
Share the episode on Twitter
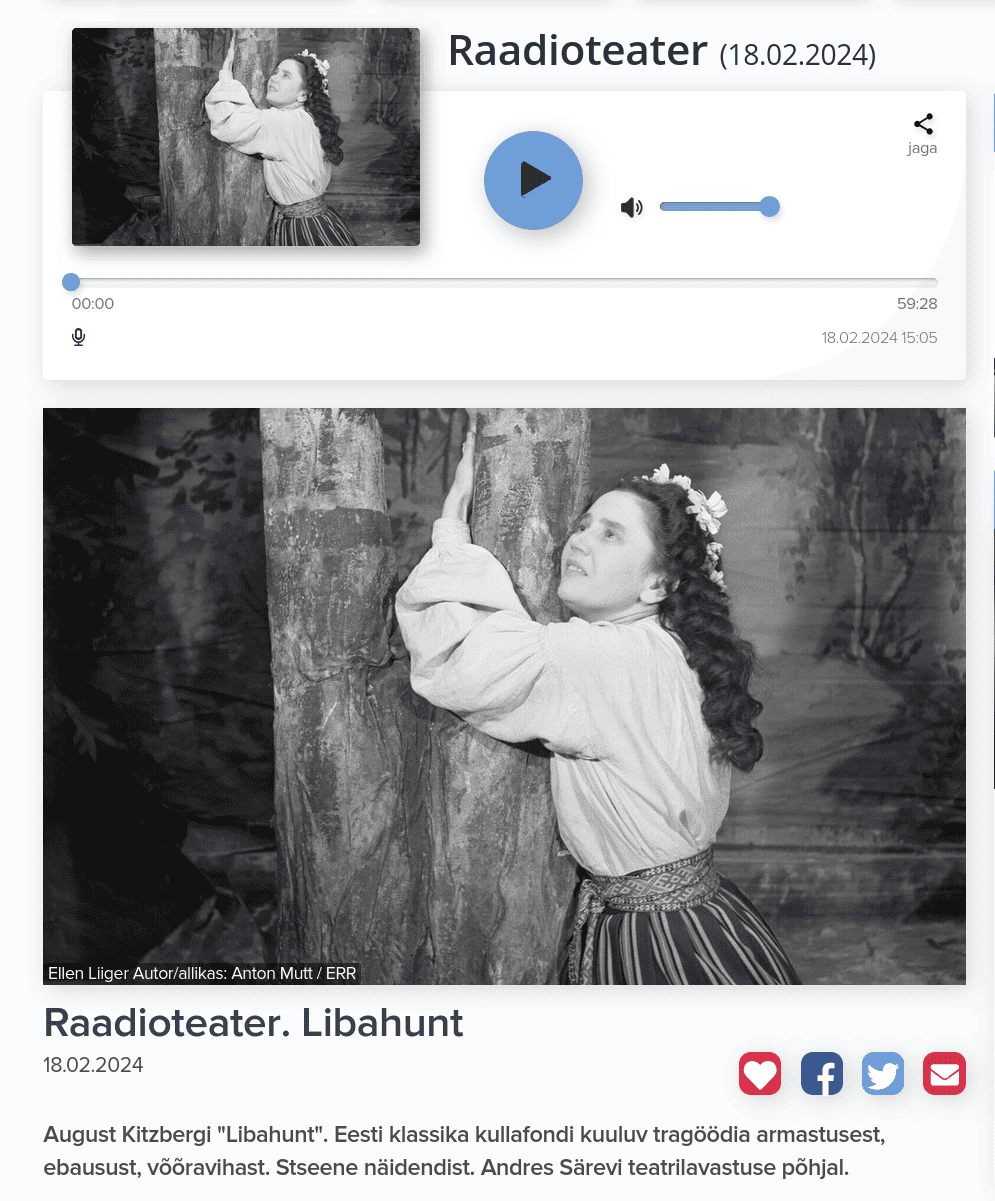(883, 1074)
